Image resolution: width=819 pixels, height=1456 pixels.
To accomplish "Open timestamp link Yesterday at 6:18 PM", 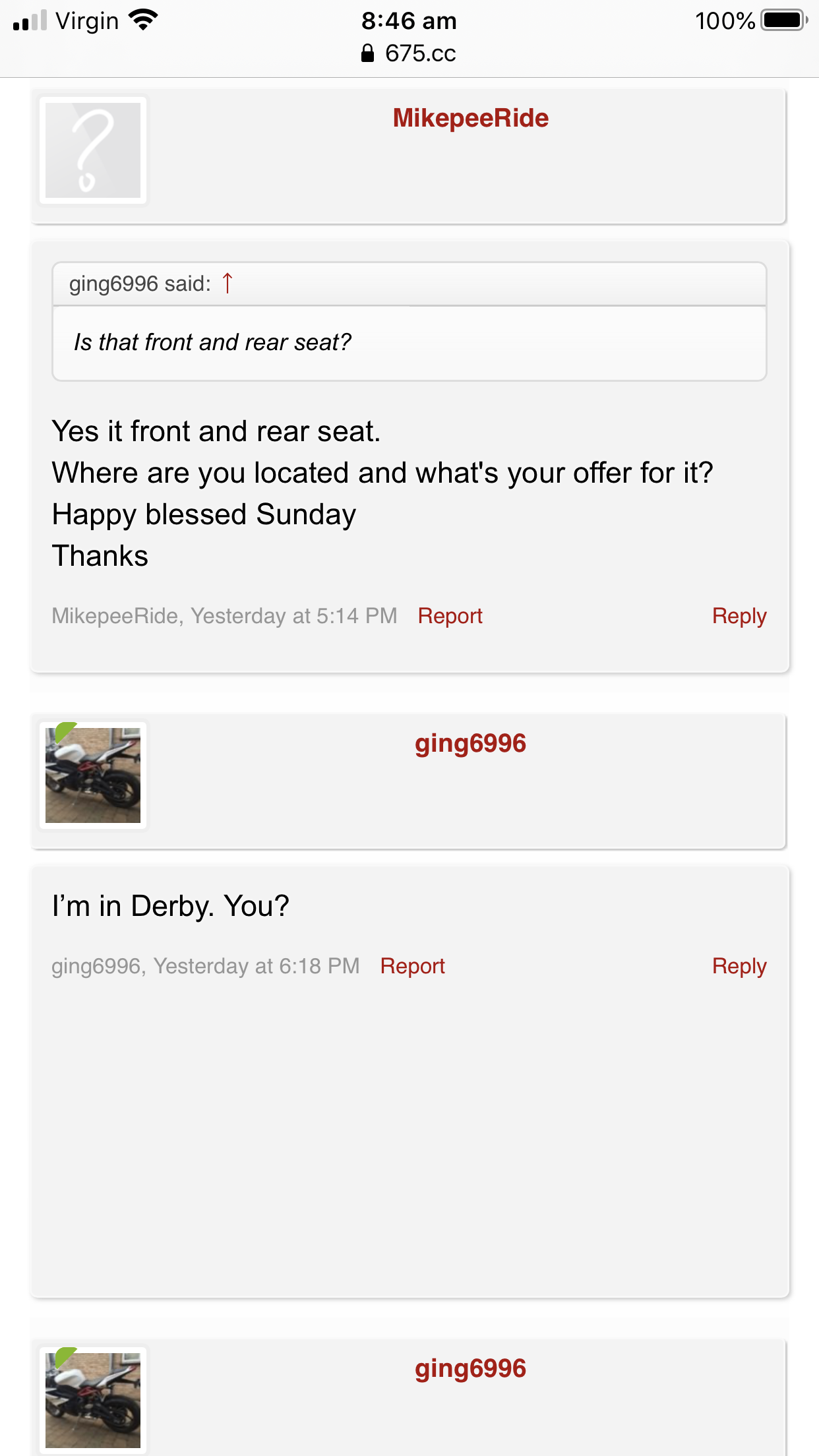I will [x=256, y=966].
